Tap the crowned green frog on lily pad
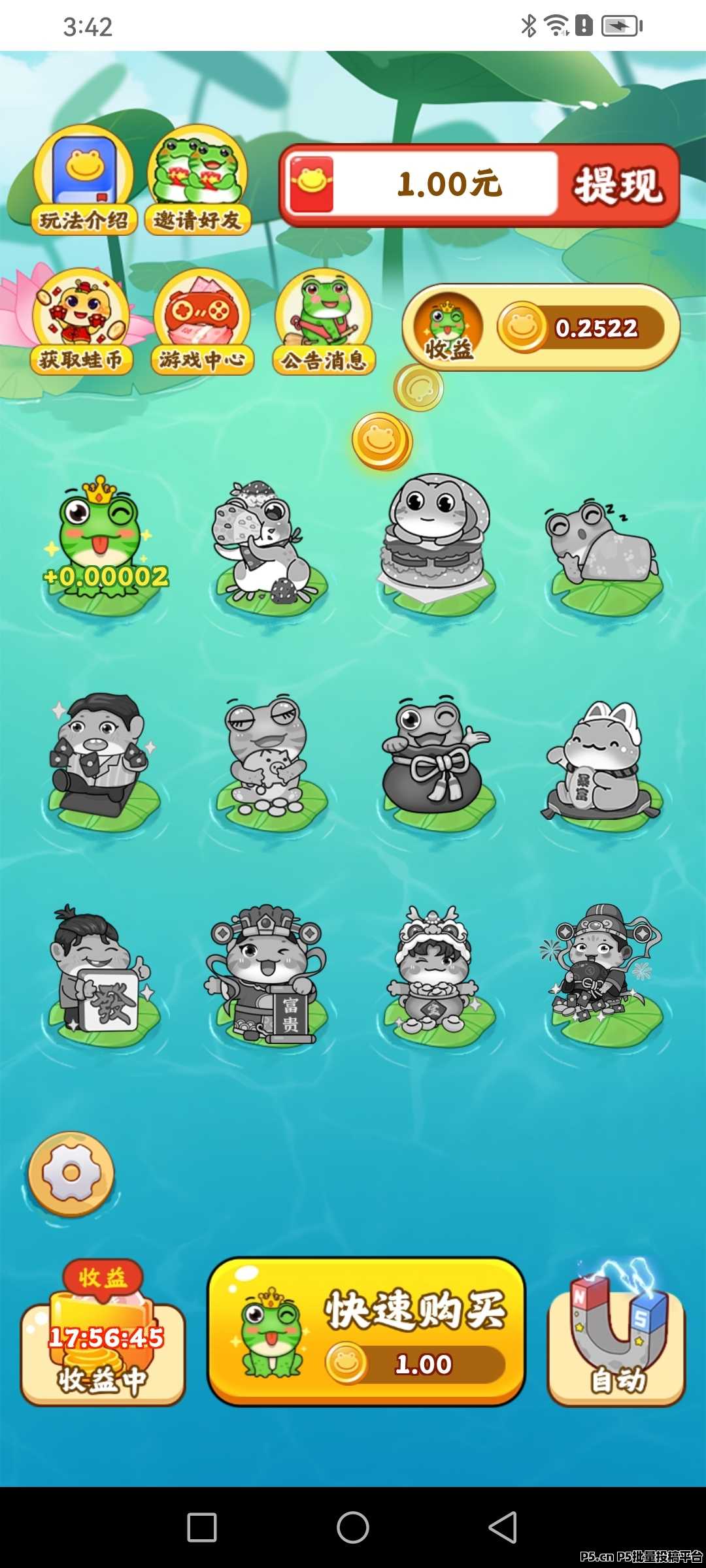The height and width of the screenshot is (1568, 706). point(99,542)
